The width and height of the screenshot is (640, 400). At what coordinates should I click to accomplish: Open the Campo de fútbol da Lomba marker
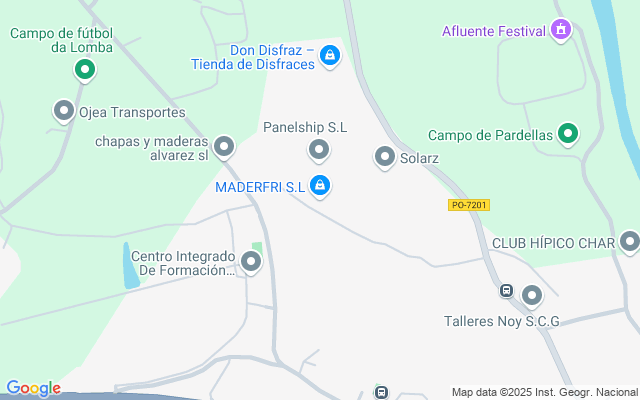pos(85,70)
